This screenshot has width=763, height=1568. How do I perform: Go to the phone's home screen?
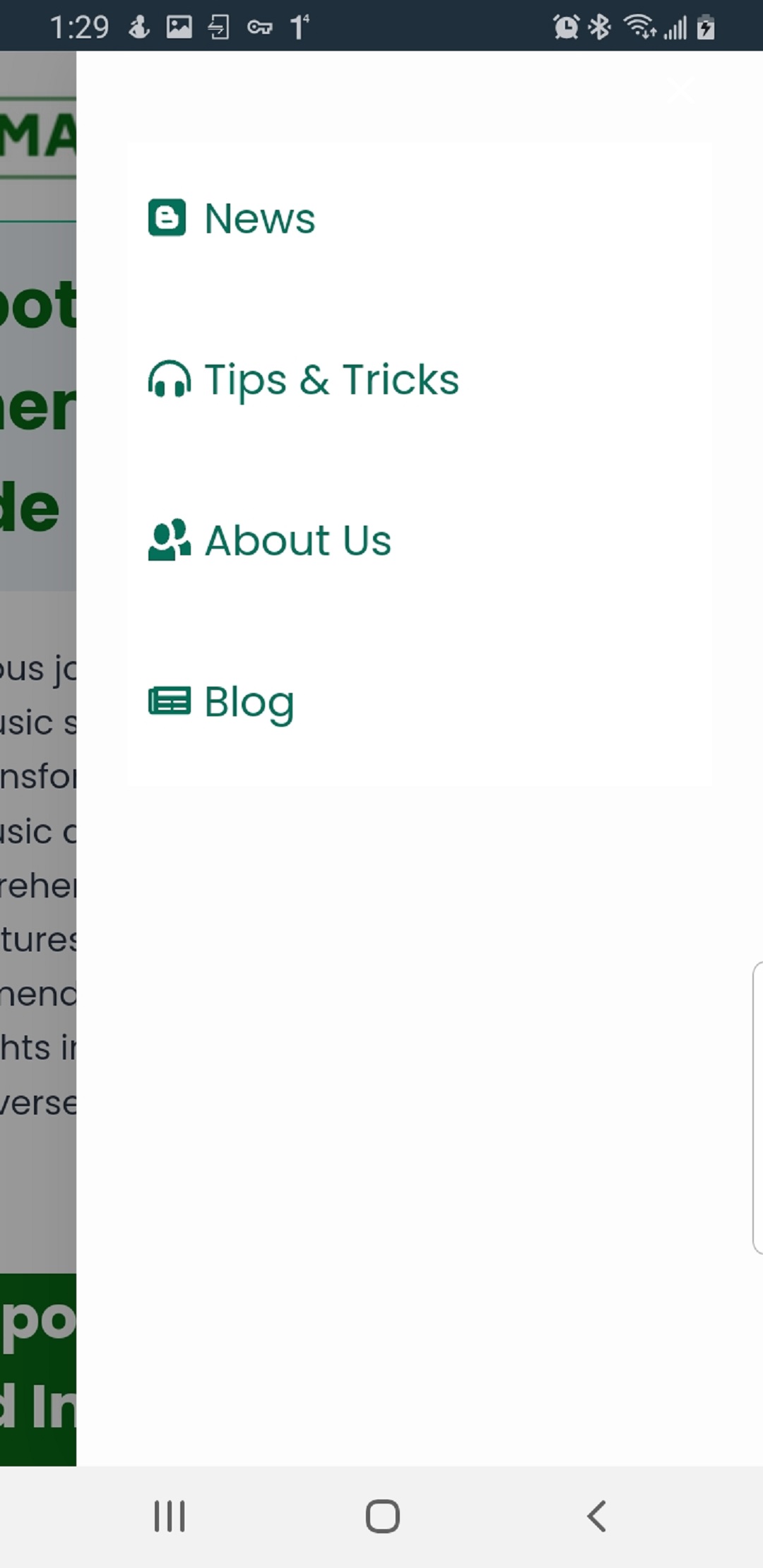click(x=382, y=1516)
